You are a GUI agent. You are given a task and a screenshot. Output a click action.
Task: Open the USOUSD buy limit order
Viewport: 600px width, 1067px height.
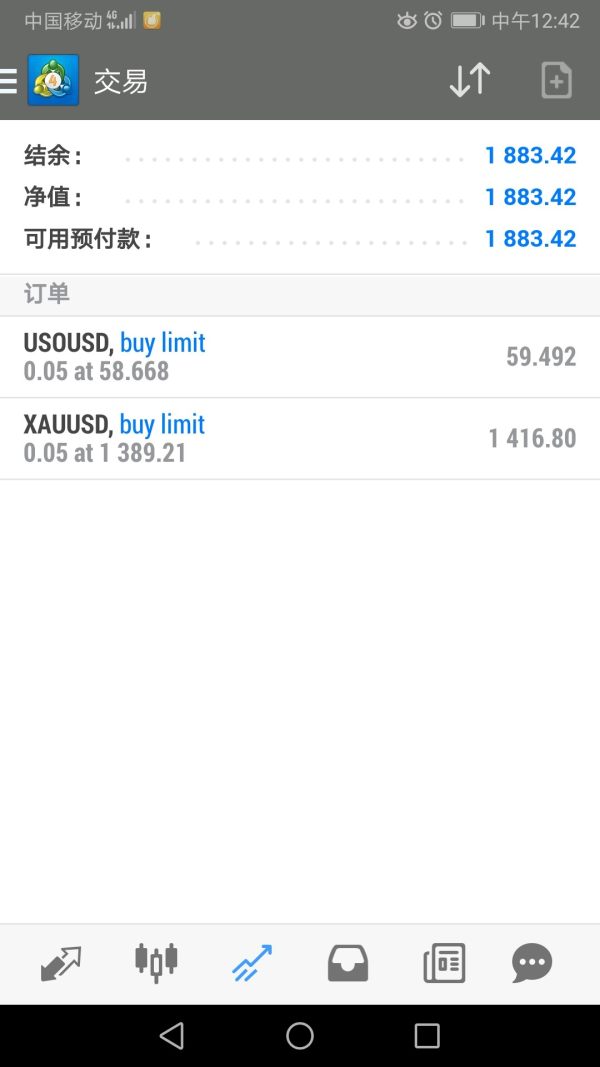point(300,357)
